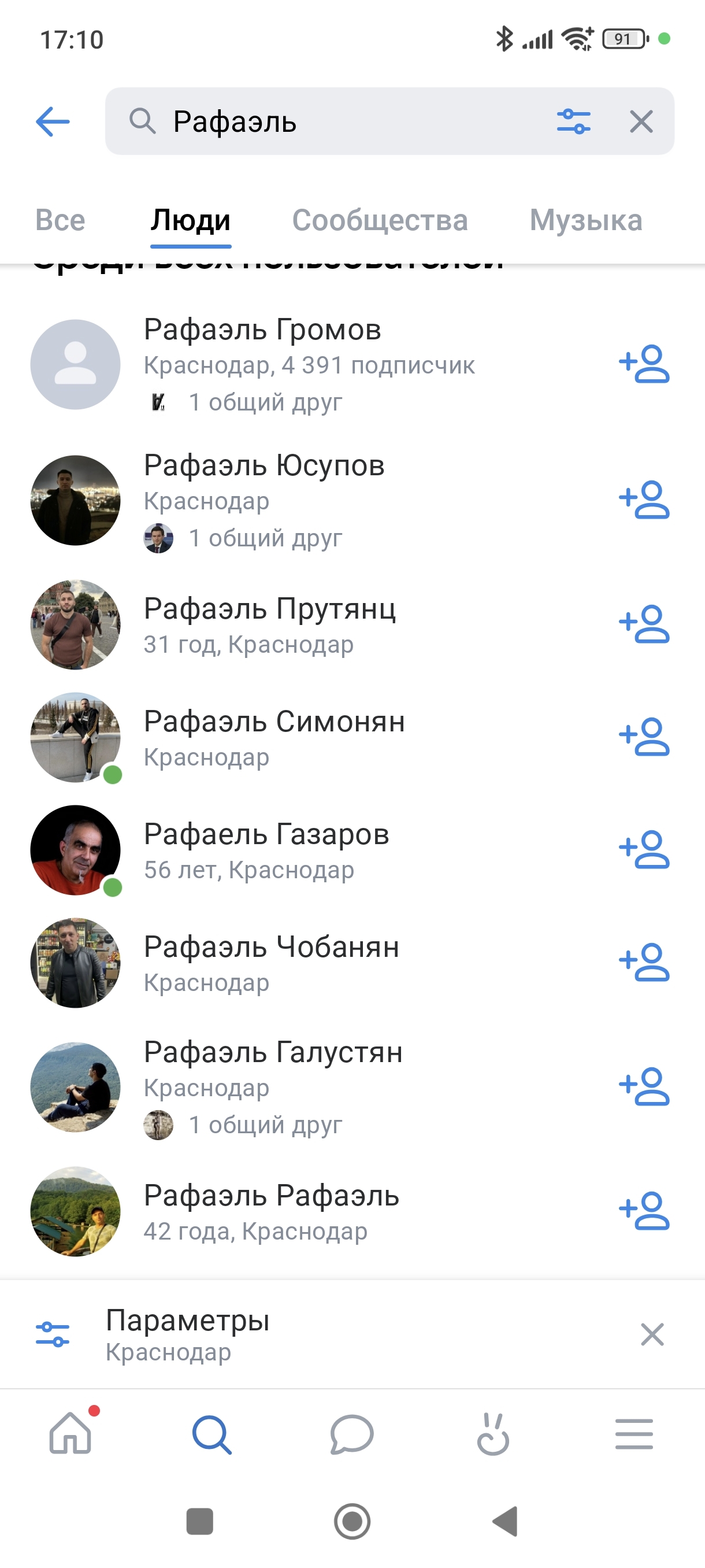
Task: Open the home tab in bottom navigation
Action: pos(70,1434)
